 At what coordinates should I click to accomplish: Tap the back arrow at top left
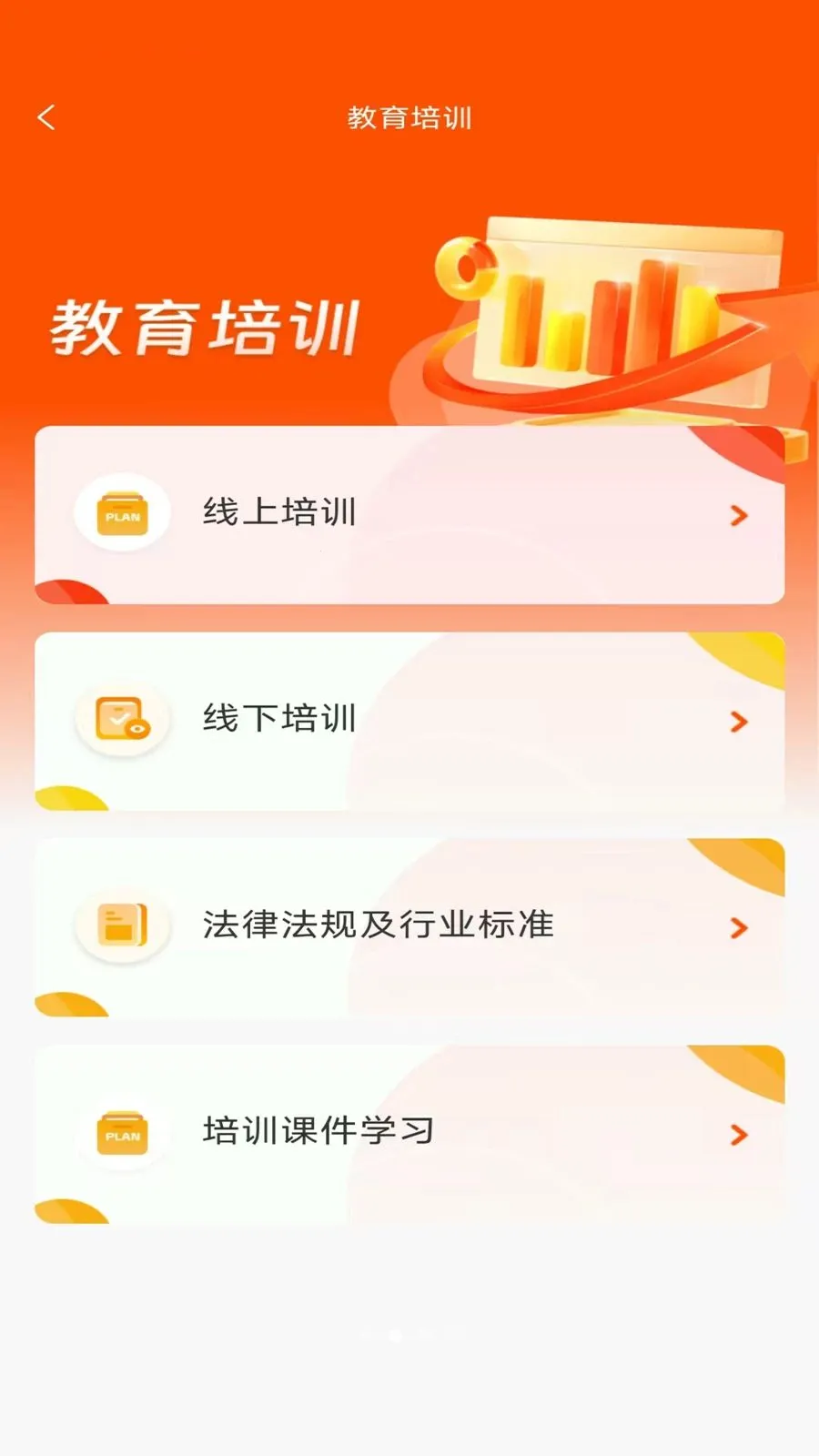point(47,116)
